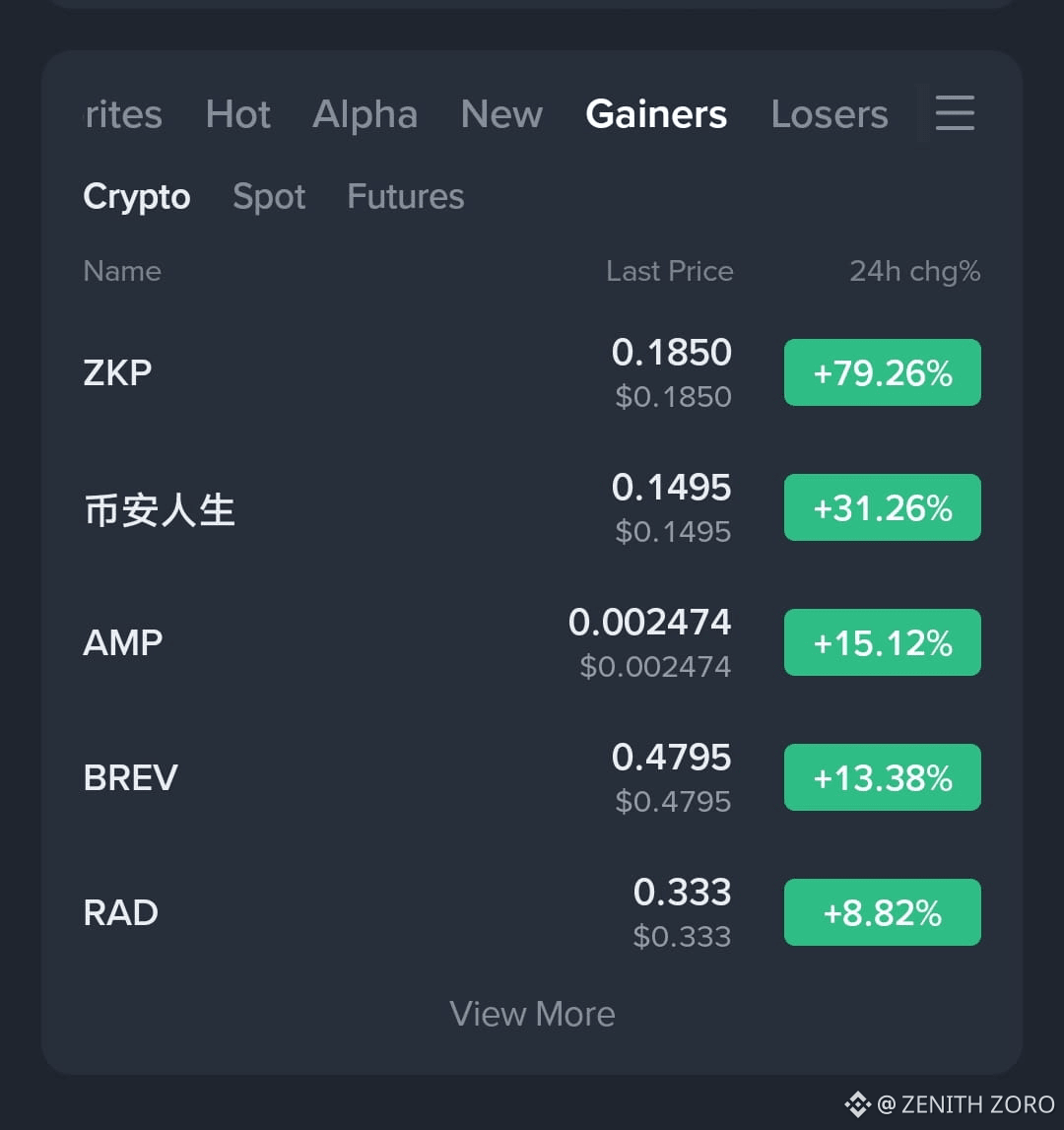Switch market filter to Crypto

pyautogui.click(x=137, y=196)
